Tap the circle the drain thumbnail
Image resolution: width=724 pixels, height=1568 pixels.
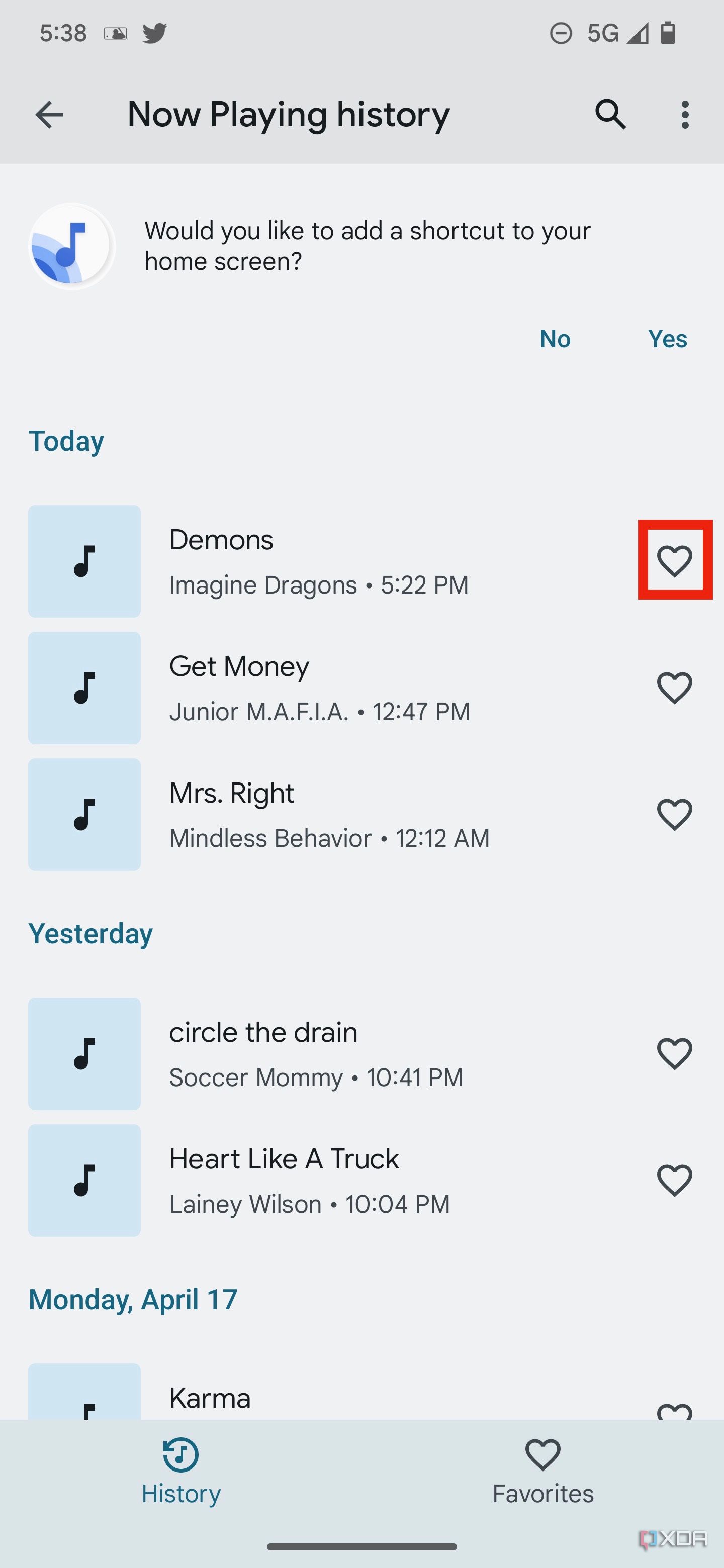[84, 1054]
